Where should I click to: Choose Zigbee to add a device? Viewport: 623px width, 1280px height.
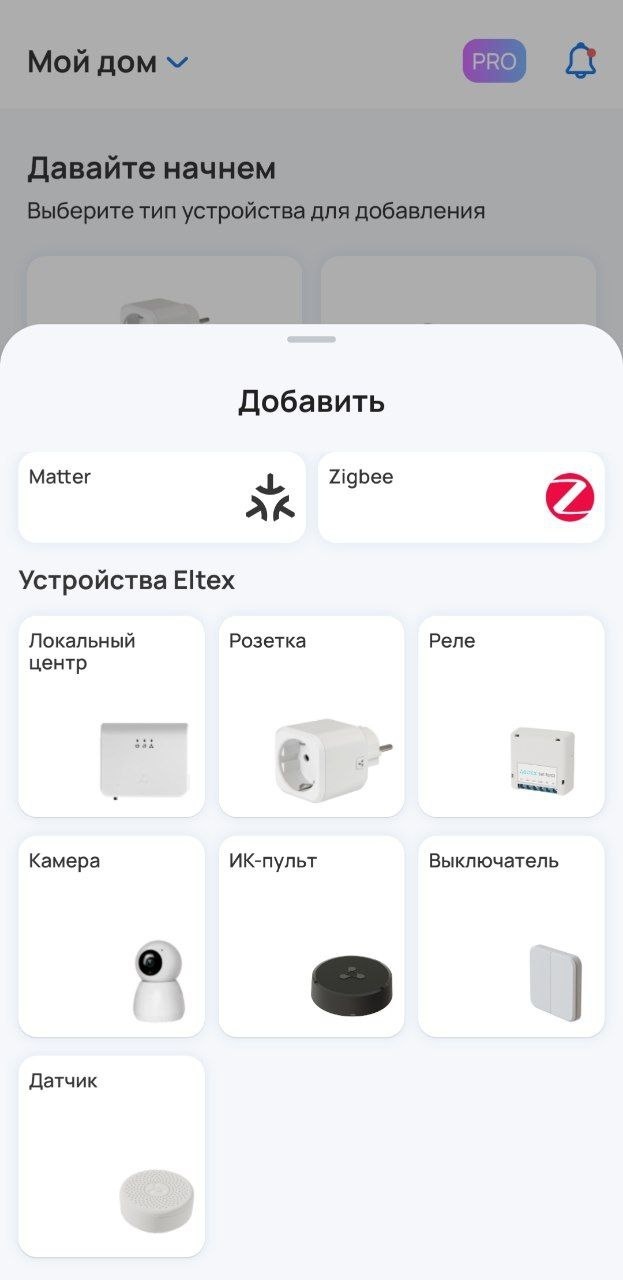(461, 497)
